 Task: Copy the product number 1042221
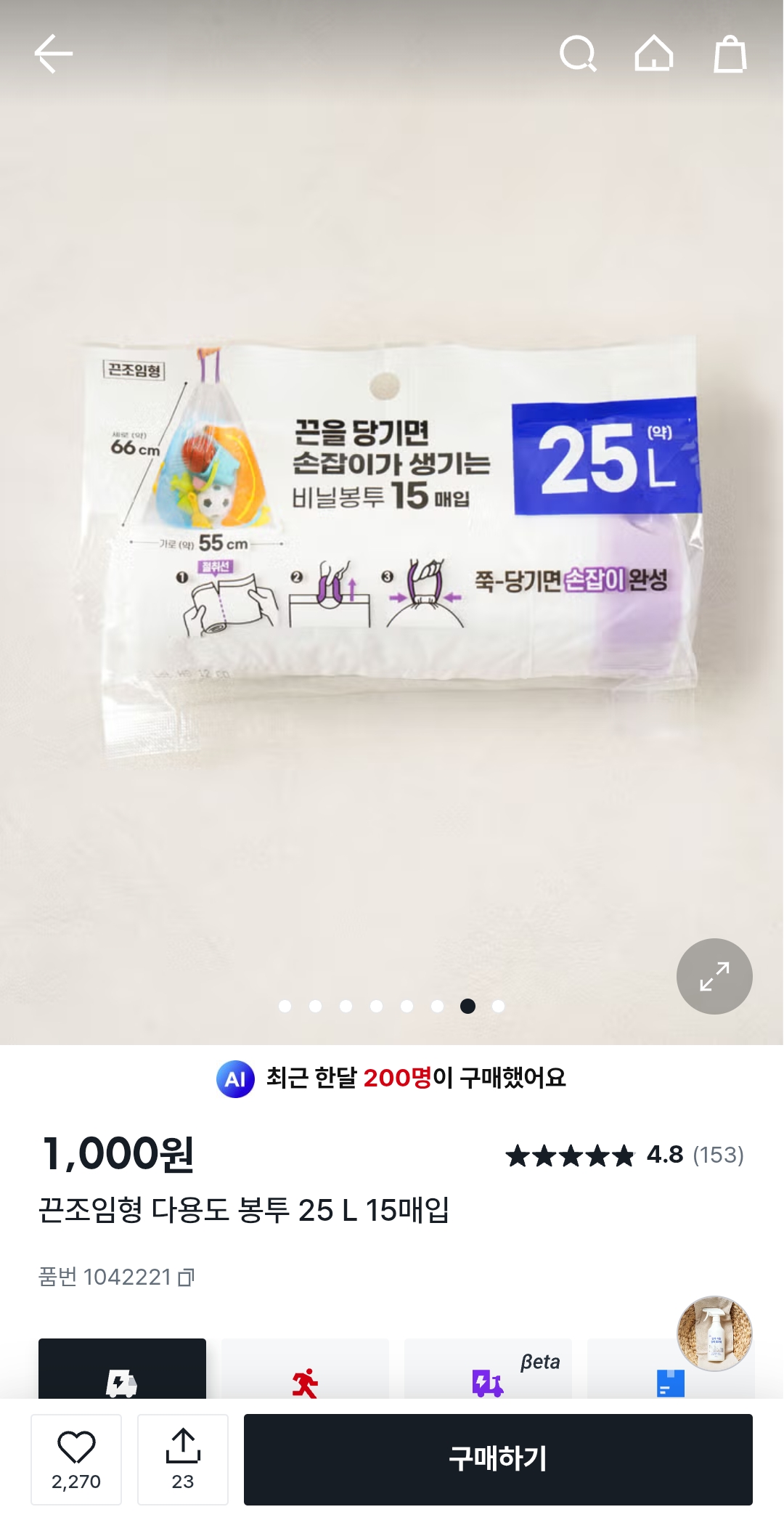tap(187, 1277)
